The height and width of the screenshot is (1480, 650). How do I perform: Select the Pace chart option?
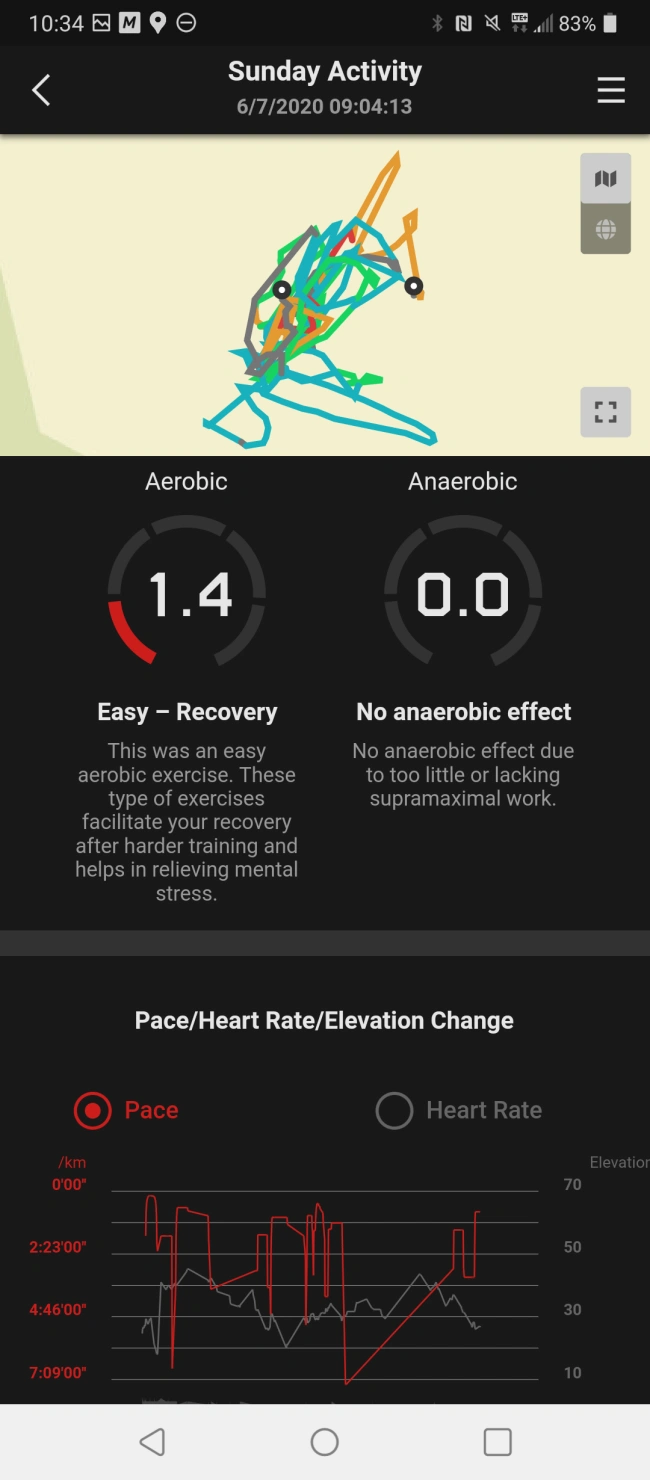point(94,1110)
